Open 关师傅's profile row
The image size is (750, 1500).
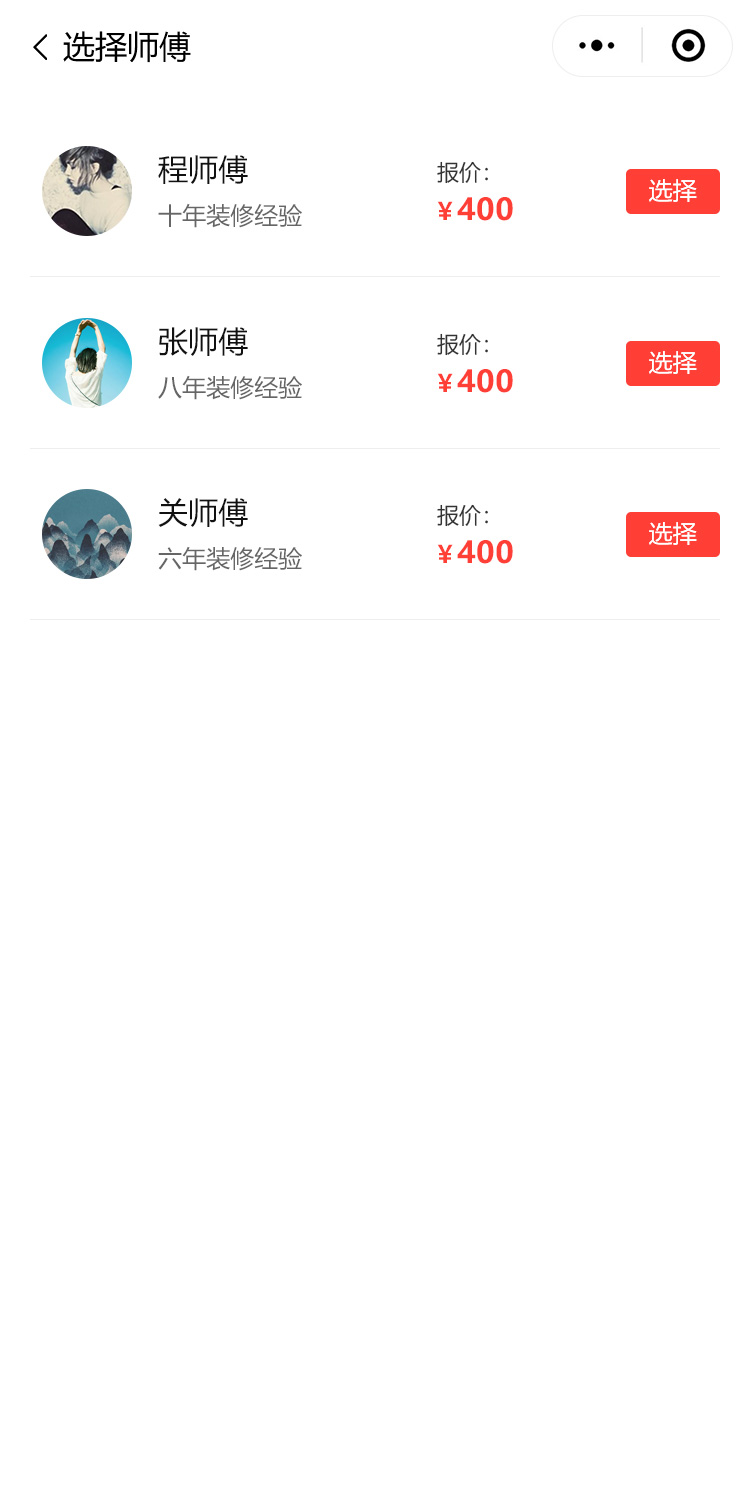pyautogui.click(x=230, y=534)
